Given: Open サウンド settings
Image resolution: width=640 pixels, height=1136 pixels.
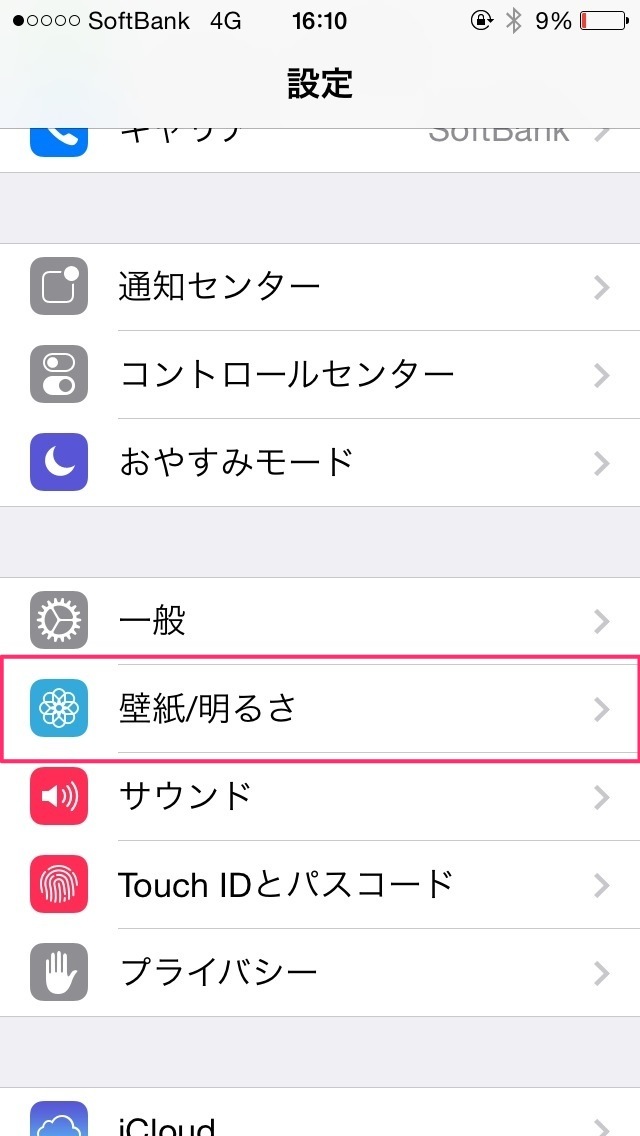Looking at the screenshot, I should coord(320,797).
